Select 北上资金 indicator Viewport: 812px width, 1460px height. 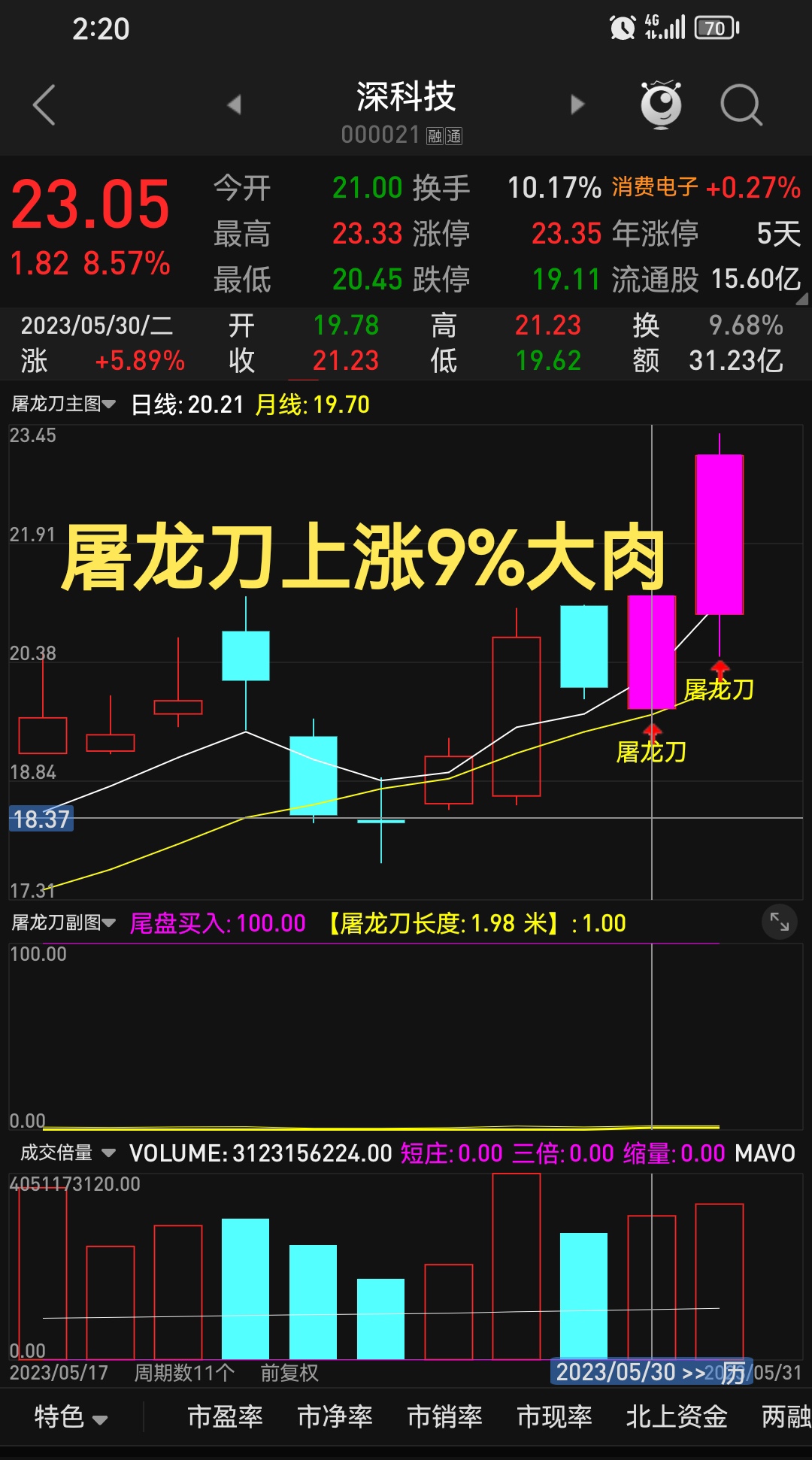[677, 1416]
